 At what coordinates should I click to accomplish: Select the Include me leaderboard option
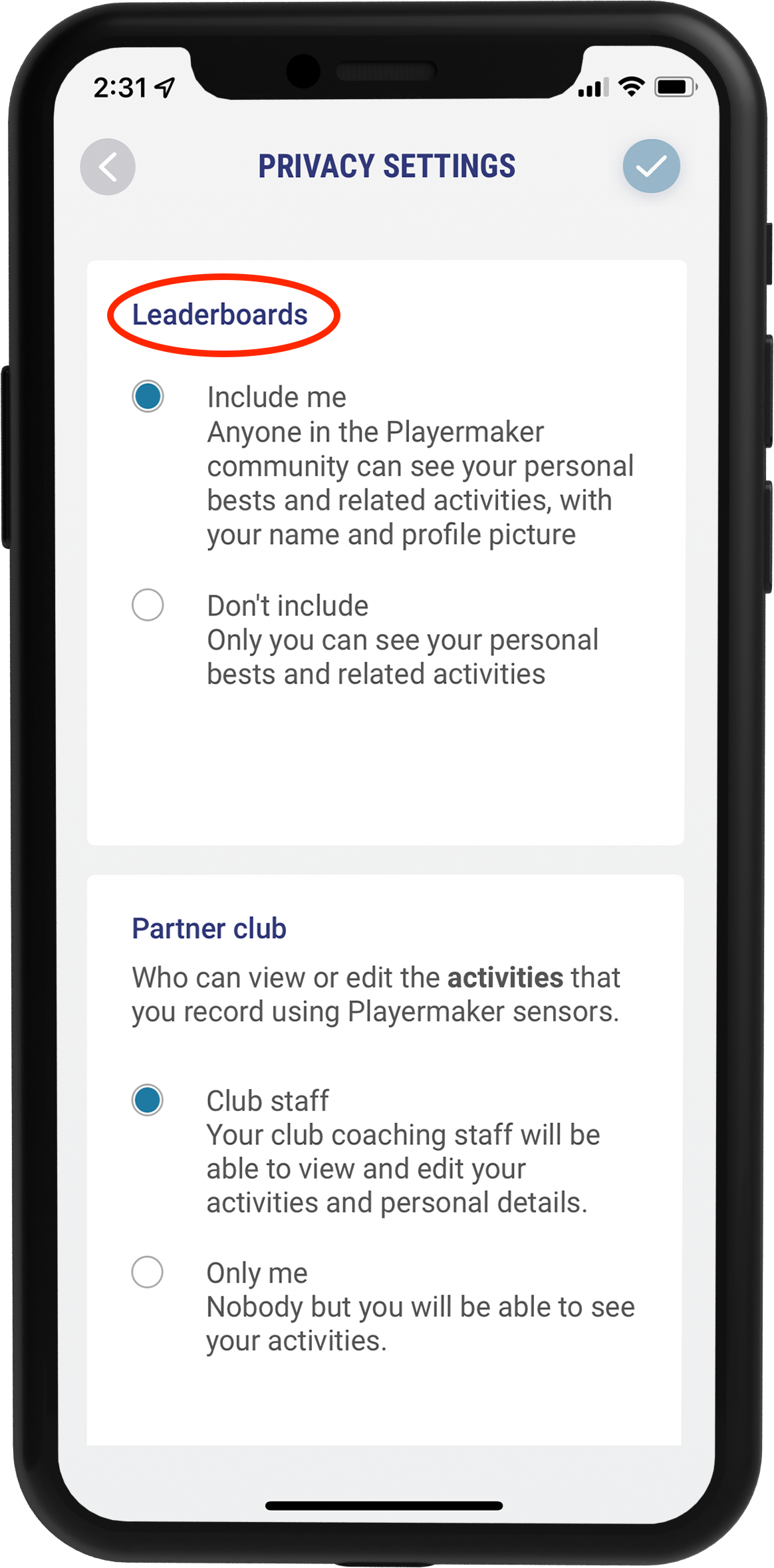[x=148, y=396]
